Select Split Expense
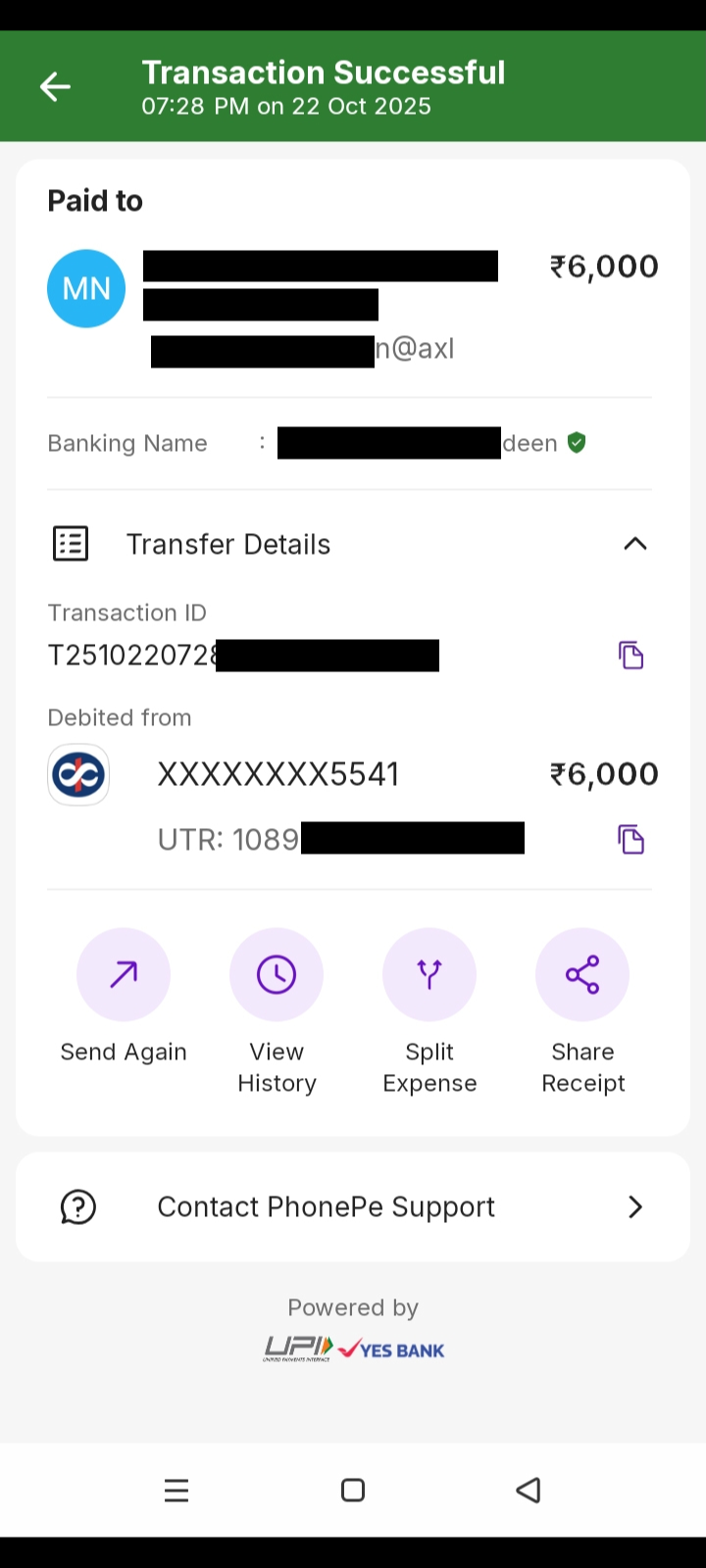This screenshot has height=1568, width=706. [429, 975]
